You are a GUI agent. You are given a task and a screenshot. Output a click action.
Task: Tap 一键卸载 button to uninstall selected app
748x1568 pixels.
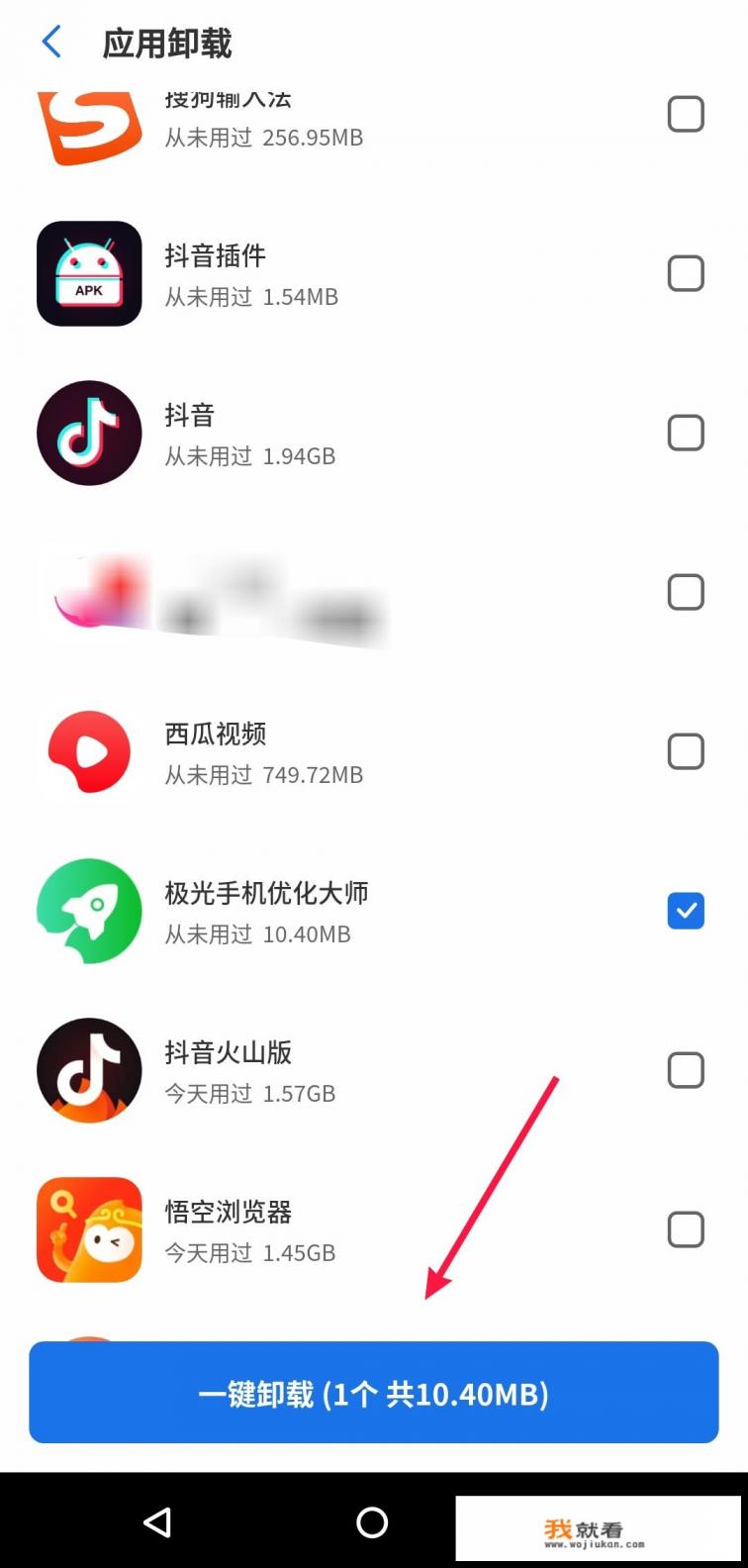click(374, 1393)
